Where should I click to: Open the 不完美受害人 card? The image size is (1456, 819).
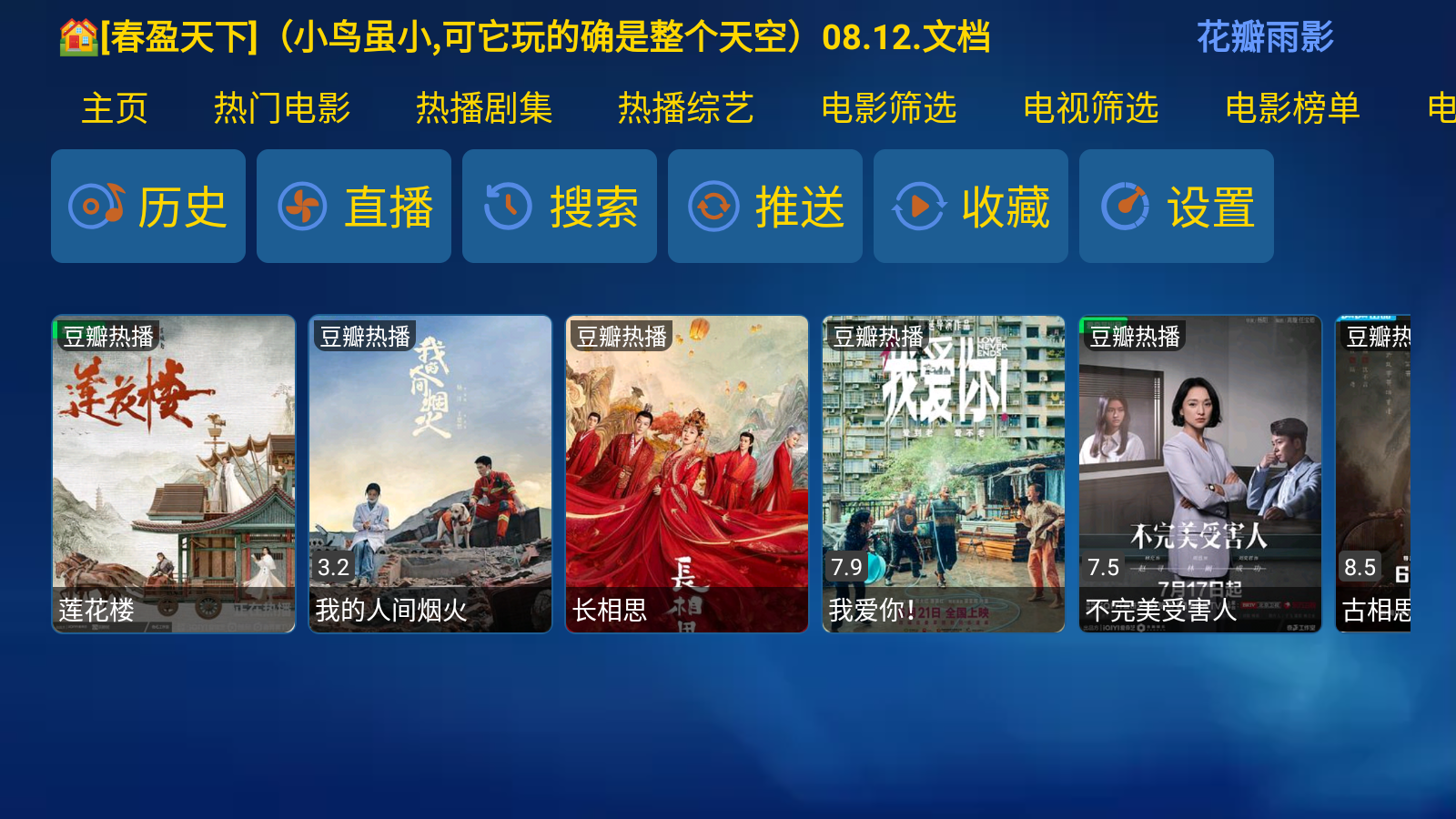click(1200, 473)
